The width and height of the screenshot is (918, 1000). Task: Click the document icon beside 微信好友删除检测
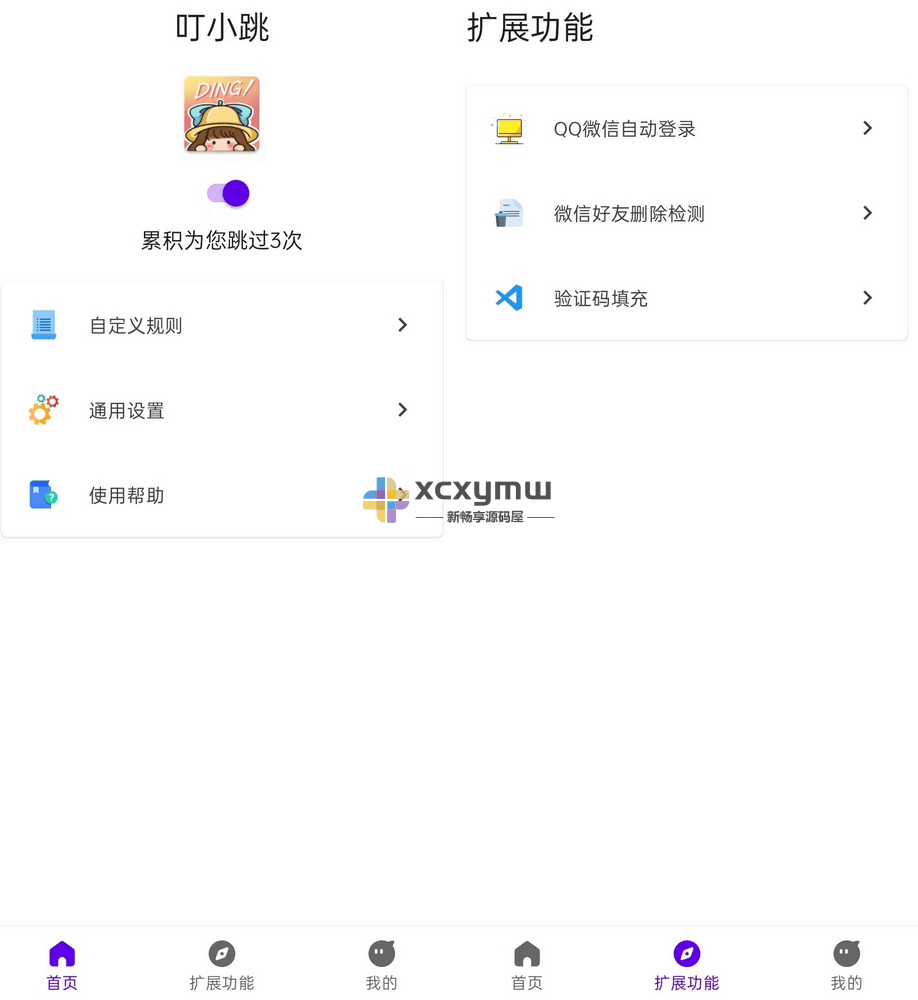[508, 213]
